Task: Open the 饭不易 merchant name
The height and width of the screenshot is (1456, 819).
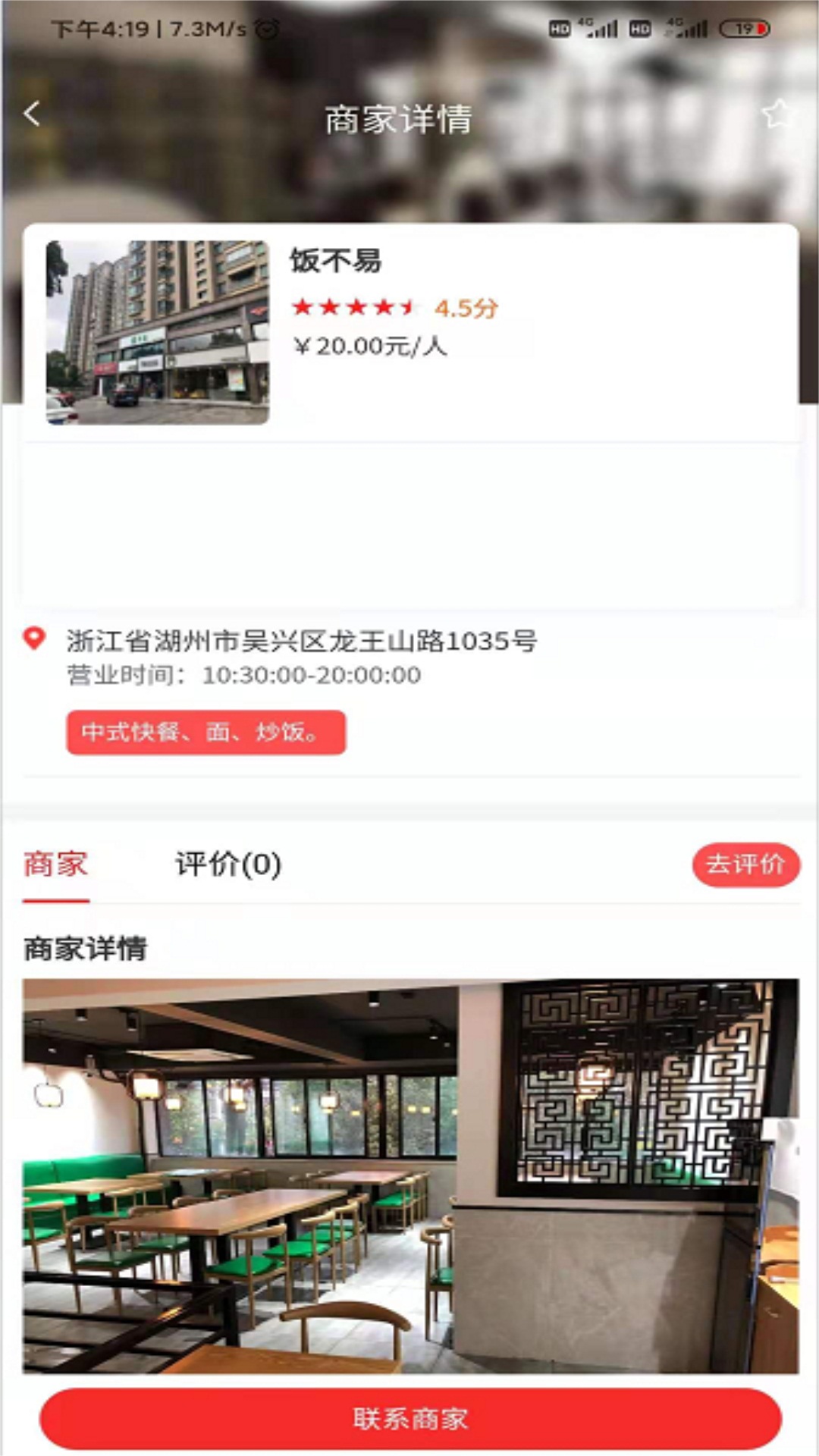Action: 337,259
